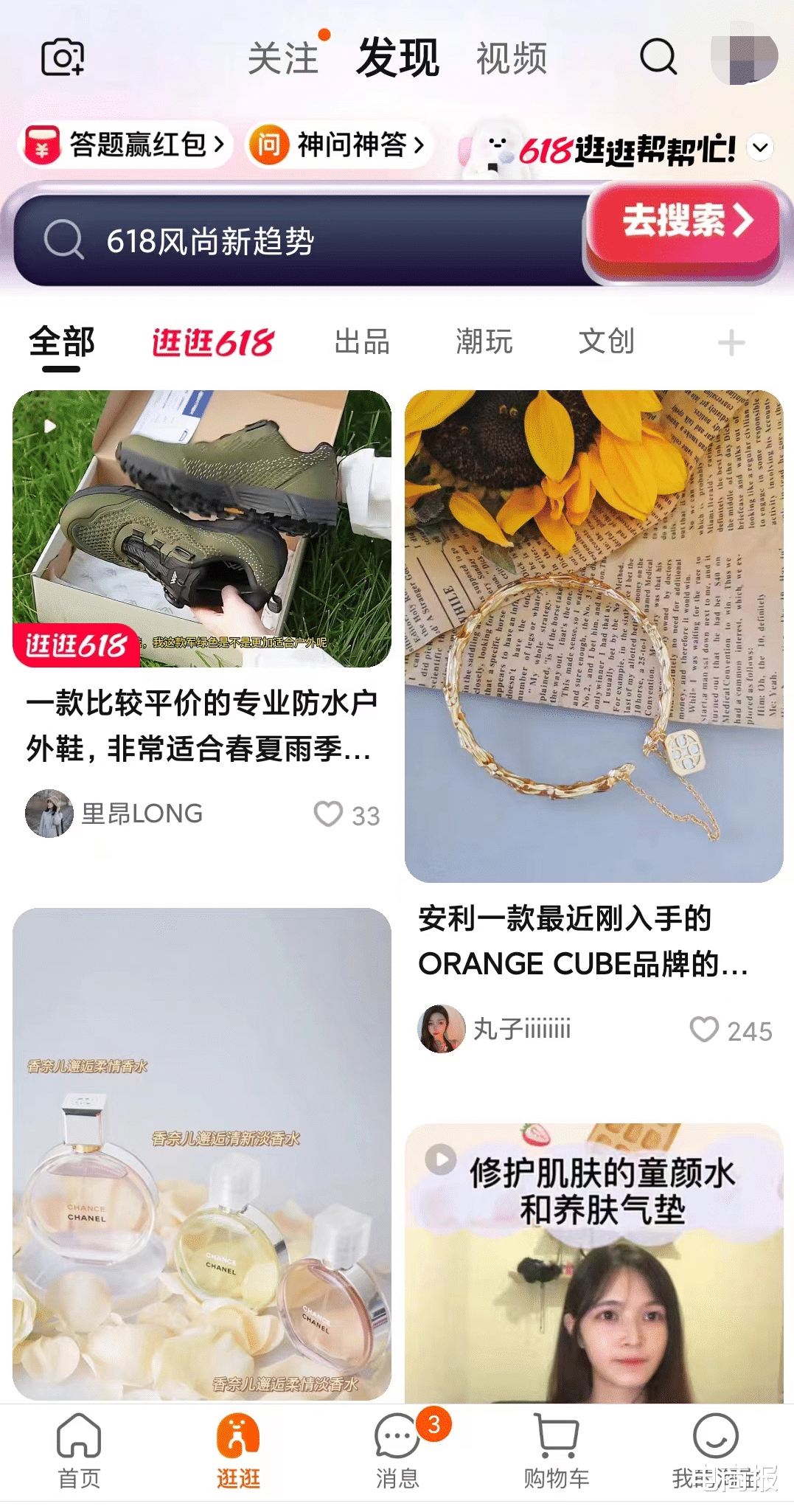Image resolution: width=794 pixels, height=1512 pixels.
Task: Toggle play on the shoes video thumbnail
Action: coord(49,426)
